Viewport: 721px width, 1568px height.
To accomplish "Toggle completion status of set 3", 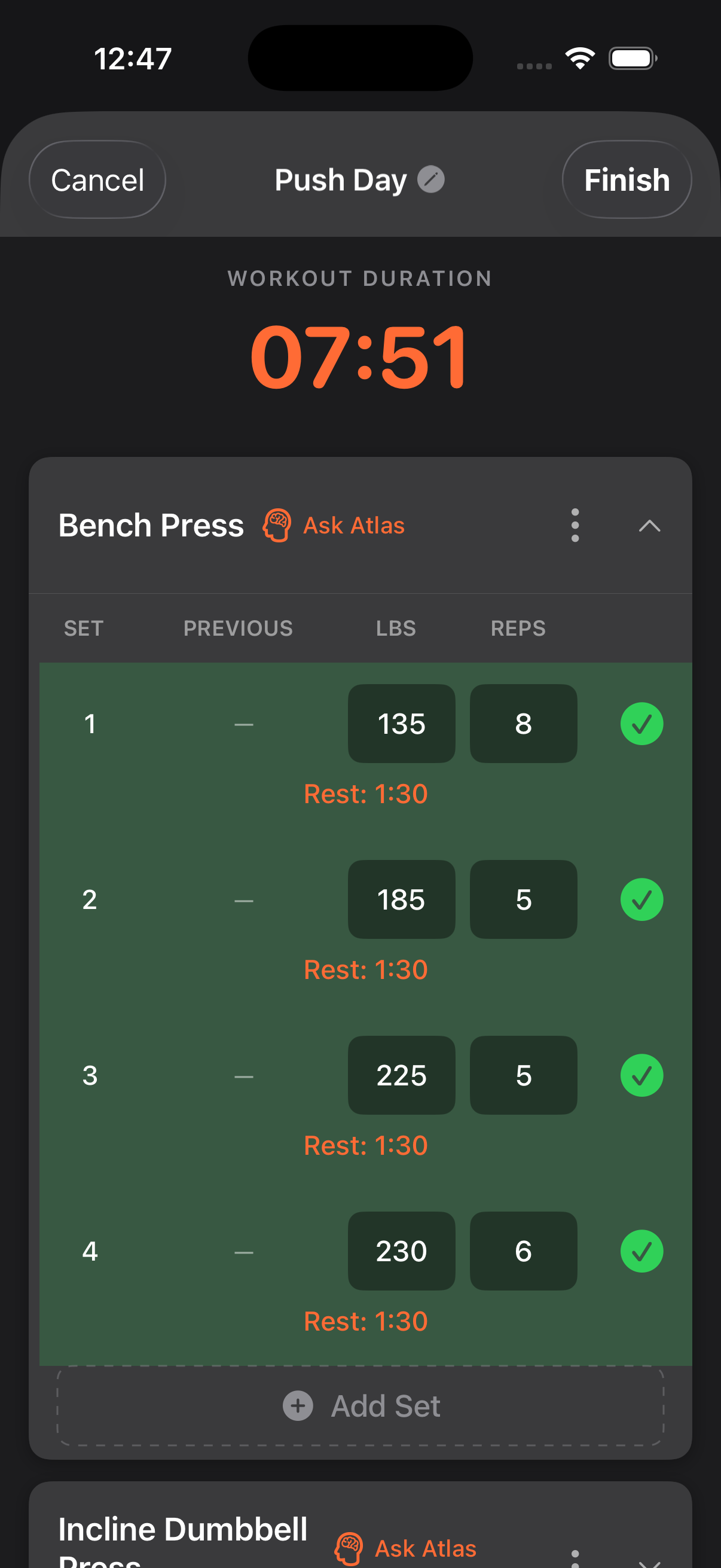I will (642, 1076).
